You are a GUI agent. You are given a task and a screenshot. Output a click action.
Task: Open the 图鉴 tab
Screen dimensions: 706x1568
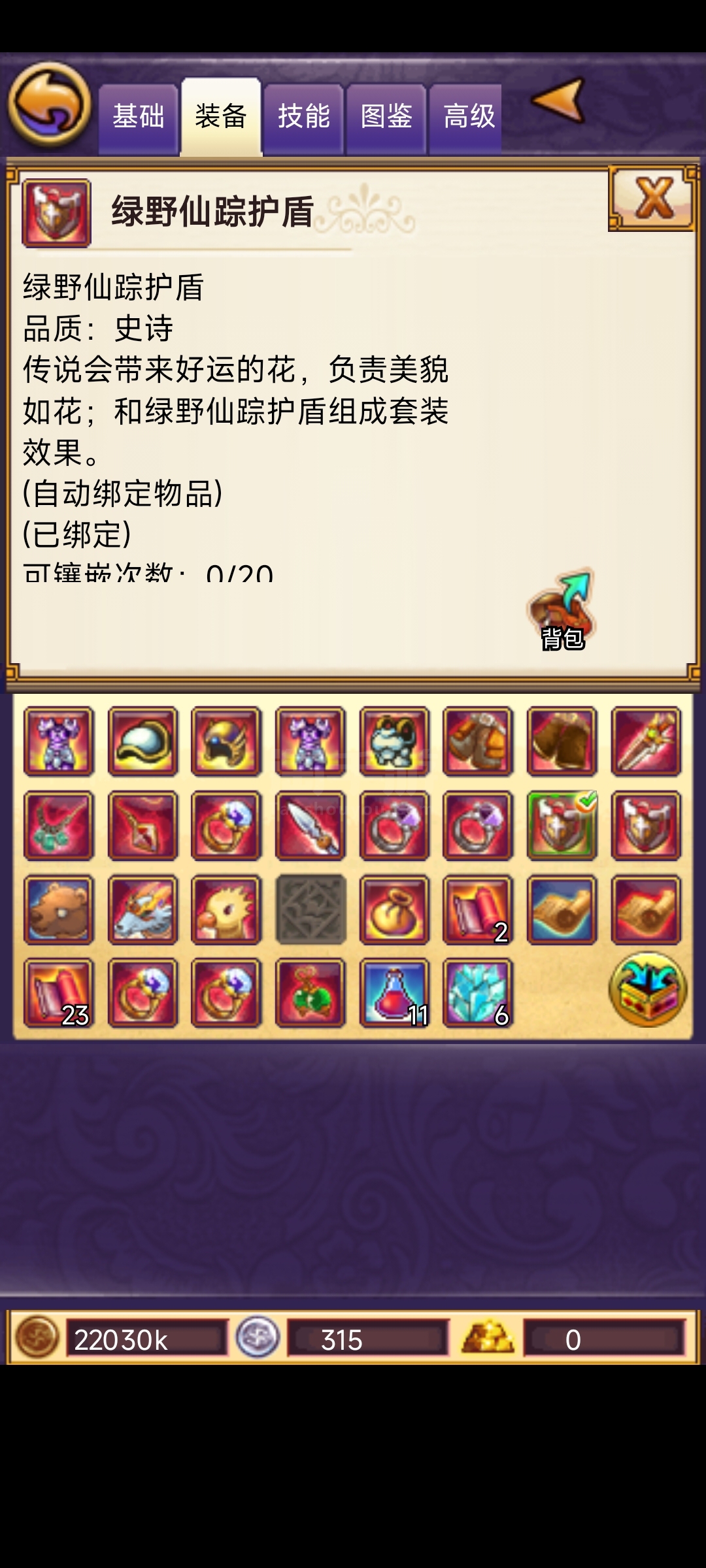point(386,117)
